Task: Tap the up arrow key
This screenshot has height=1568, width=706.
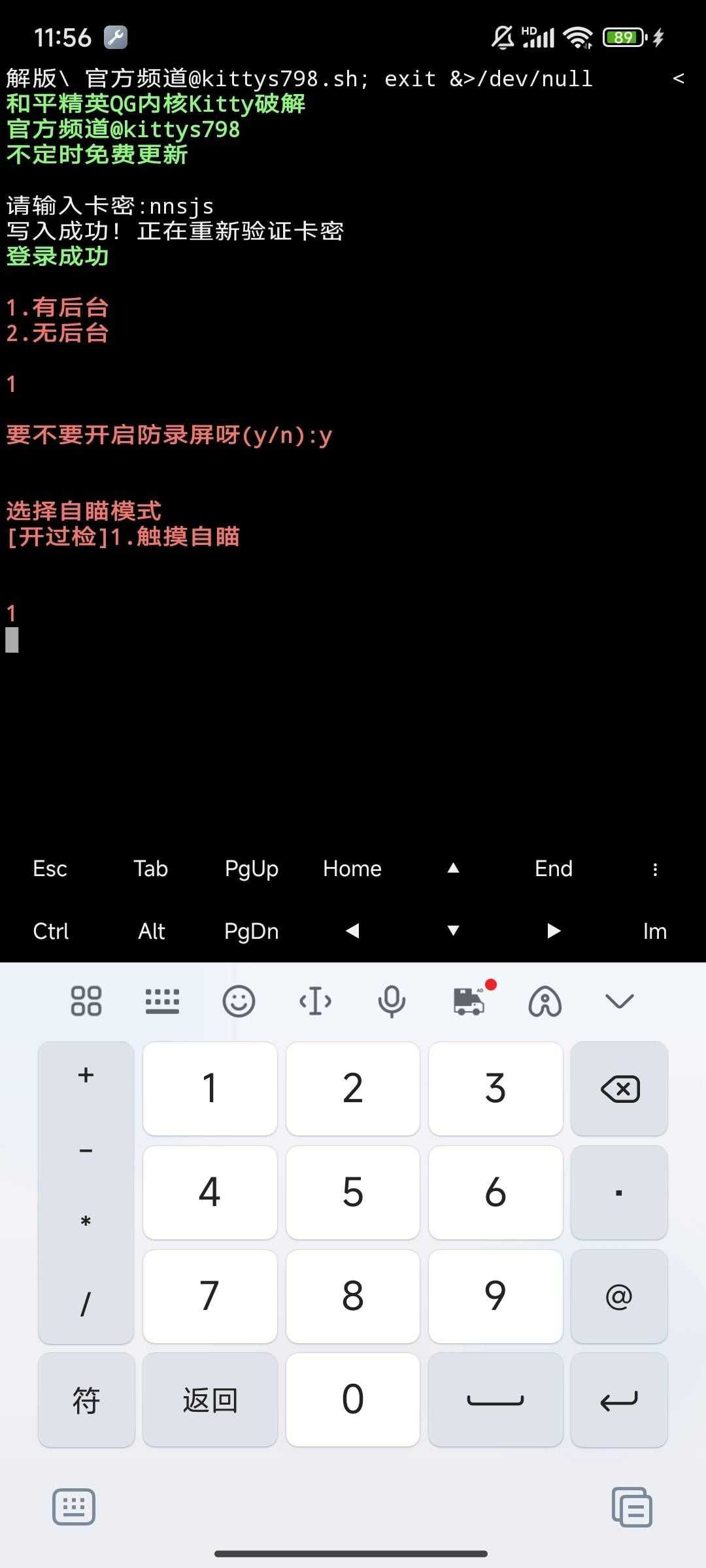Action: [453, 868]
